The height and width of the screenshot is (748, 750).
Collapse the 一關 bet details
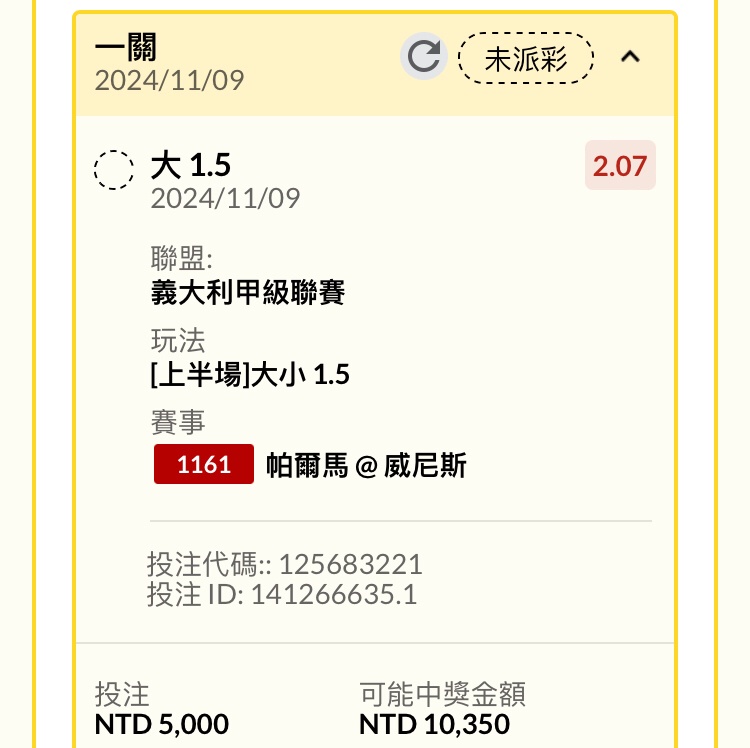click(x=630, y=57)
